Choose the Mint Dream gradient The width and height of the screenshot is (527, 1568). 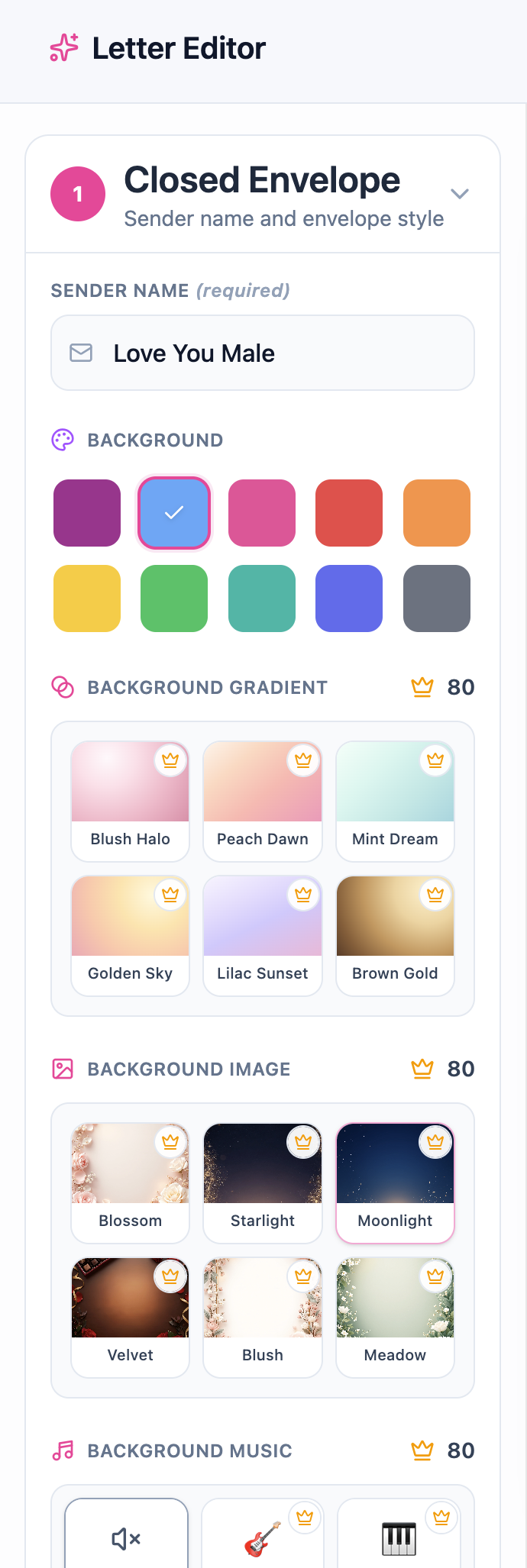click(x=395, y=801)
